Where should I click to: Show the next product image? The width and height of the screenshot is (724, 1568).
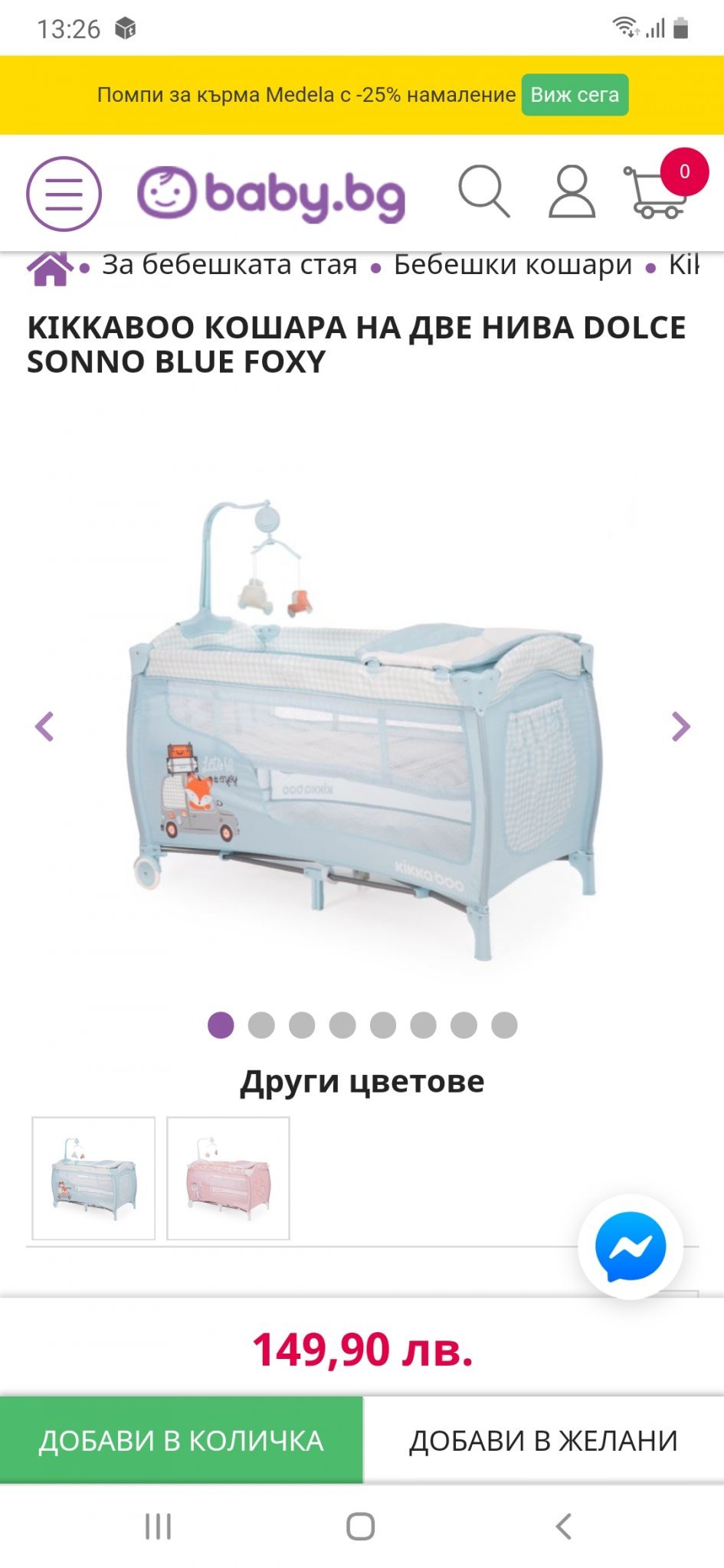pos(680,727)
